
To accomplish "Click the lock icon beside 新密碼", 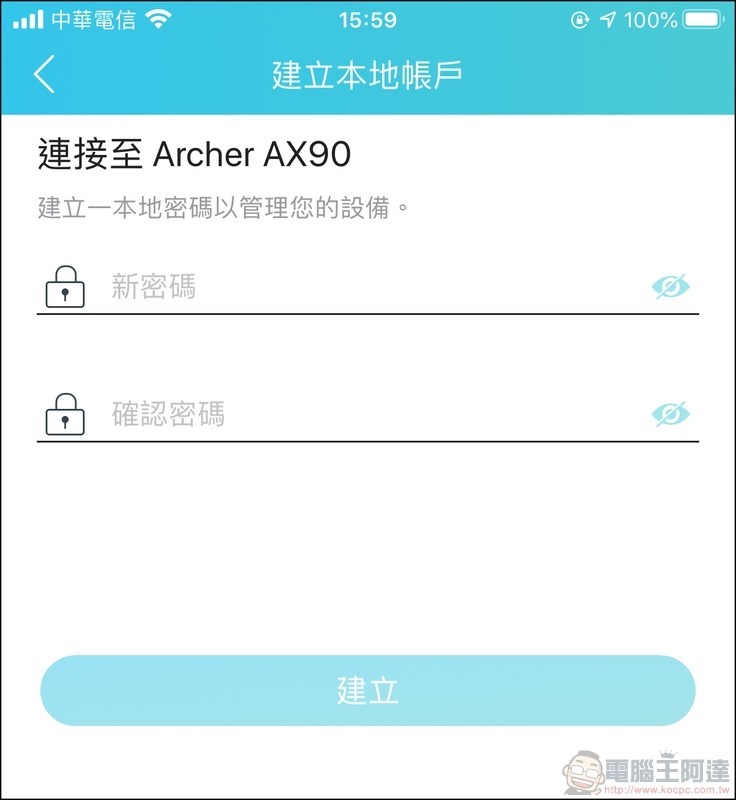I will pos(66,284).
